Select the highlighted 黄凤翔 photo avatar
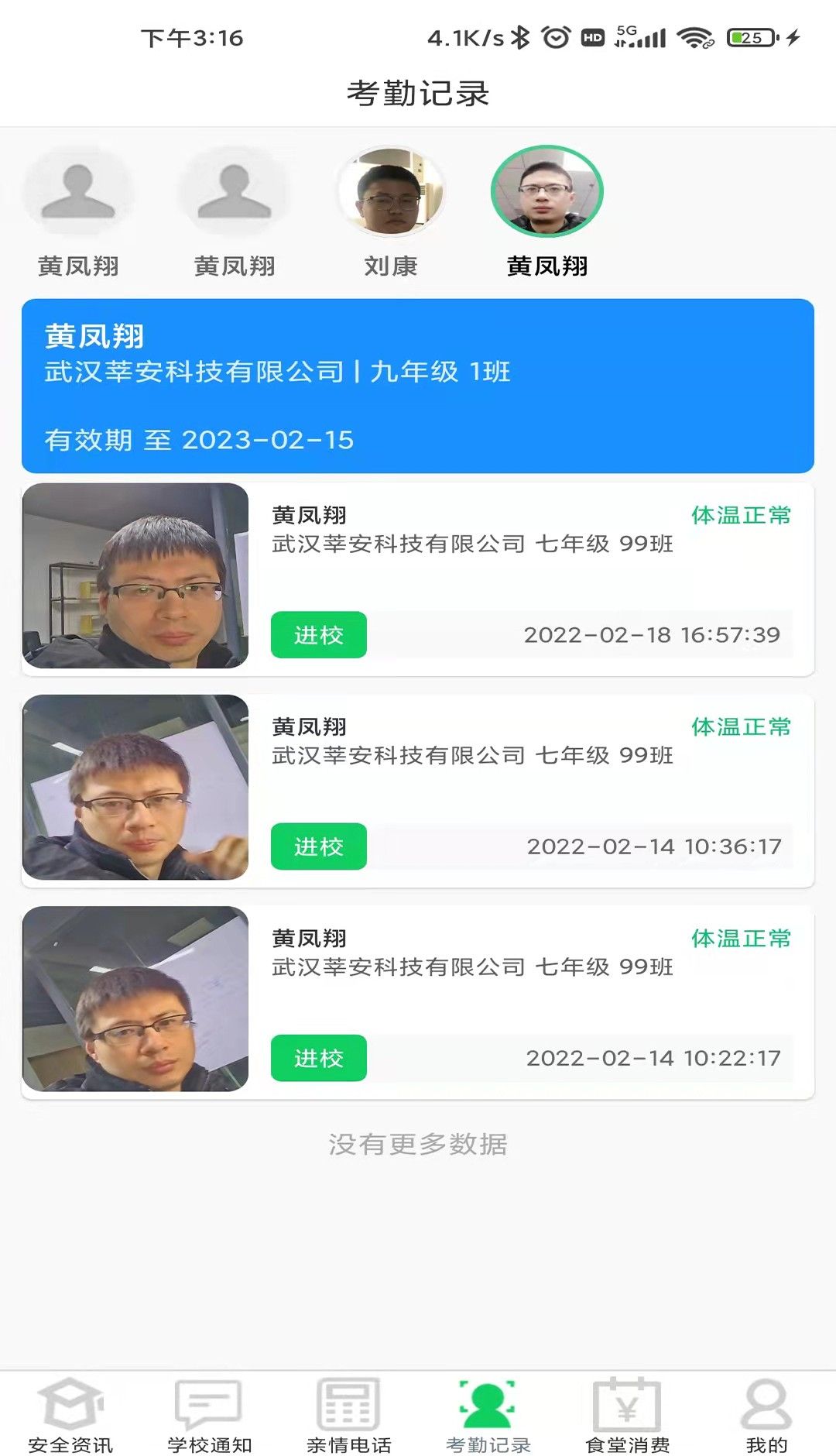The height and width of the screenshot is (1456, 836). [547, 191]
